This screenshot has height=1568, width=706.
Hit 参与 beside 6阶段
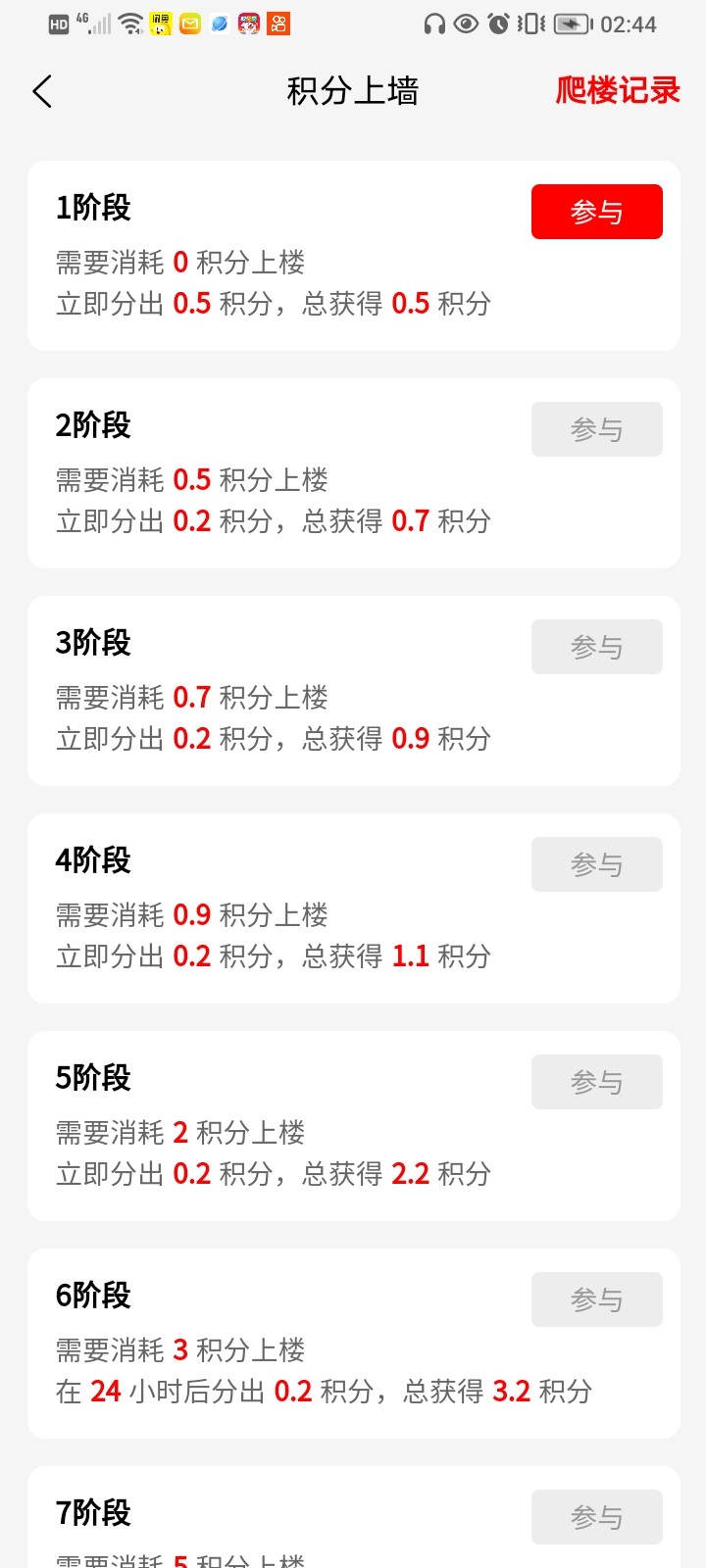[597, 1299]
